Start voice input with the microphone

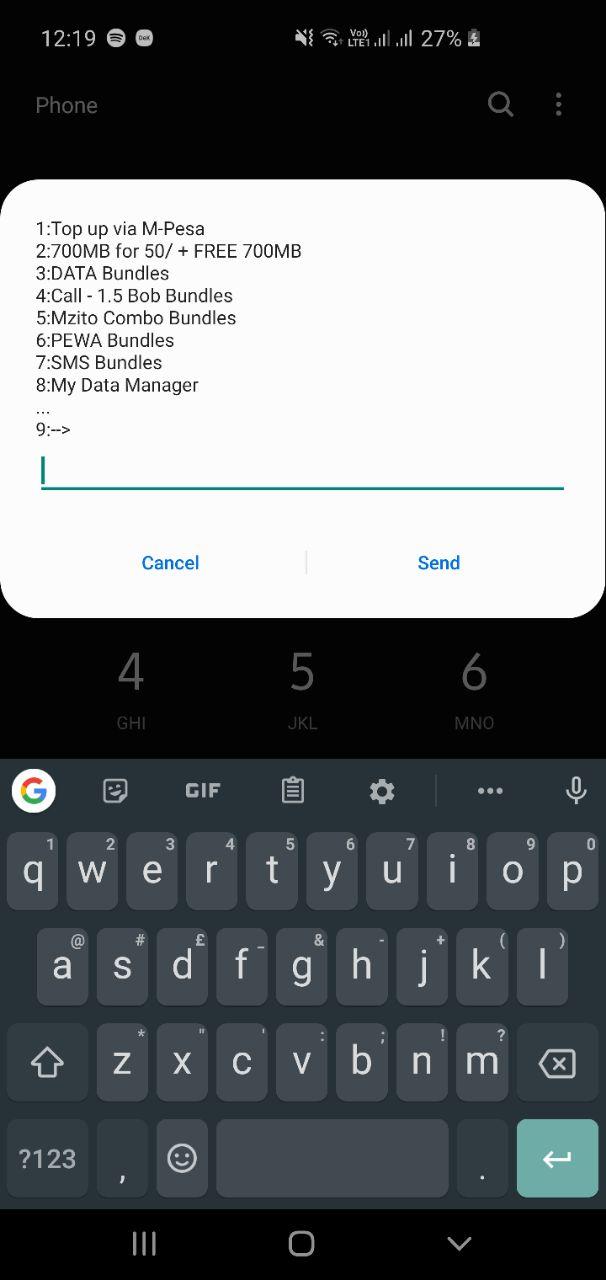click(575, 791)
